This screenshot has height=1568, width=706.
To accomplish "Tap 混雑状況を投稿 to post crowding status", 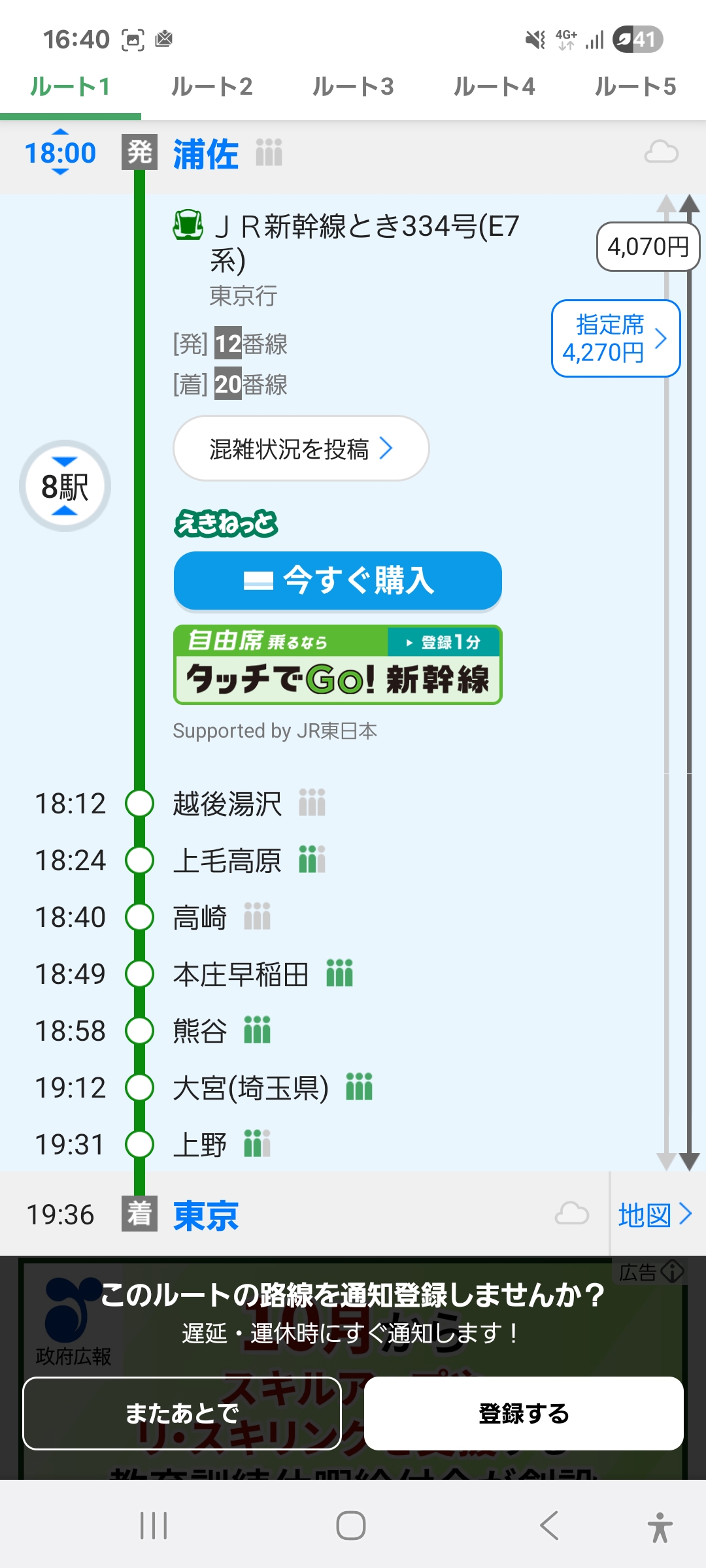I will 301,449.
